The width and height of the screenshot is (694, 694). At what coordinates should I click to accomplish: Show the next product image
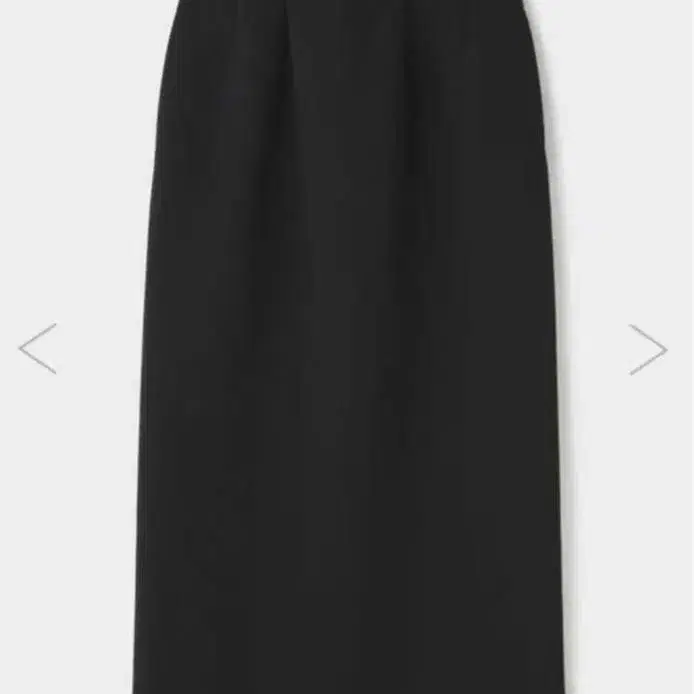647,349
